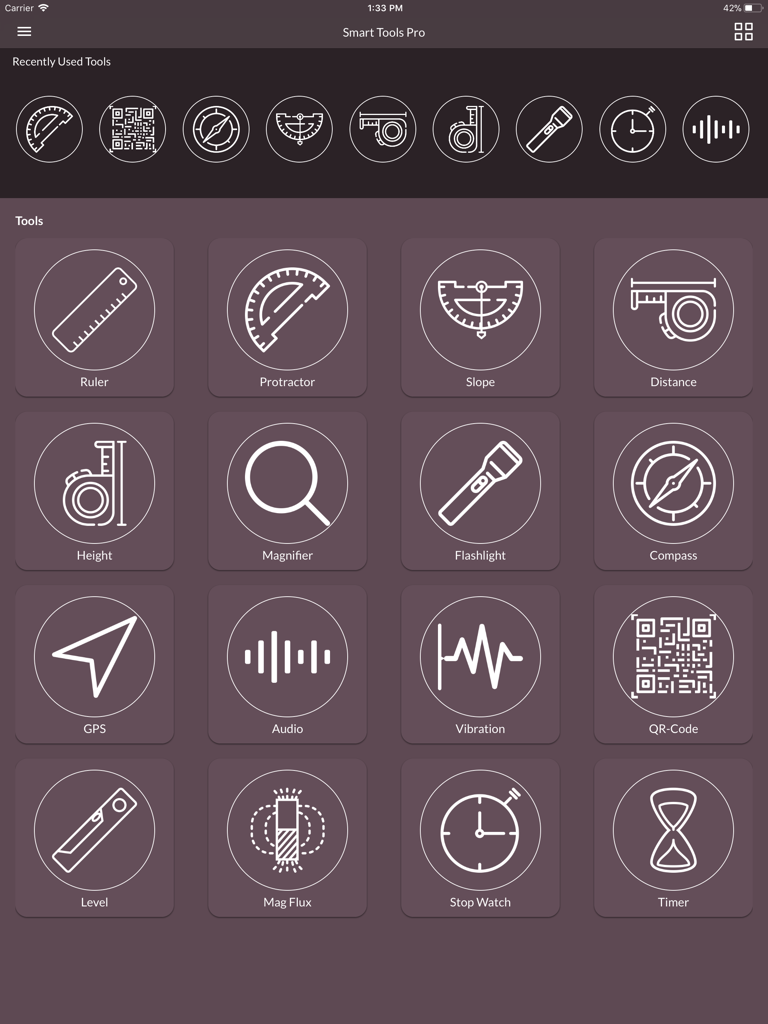Viewport: 768px width, 1024px height.
Task: Launch the Slope measurement tool
Action: (480, 310)
